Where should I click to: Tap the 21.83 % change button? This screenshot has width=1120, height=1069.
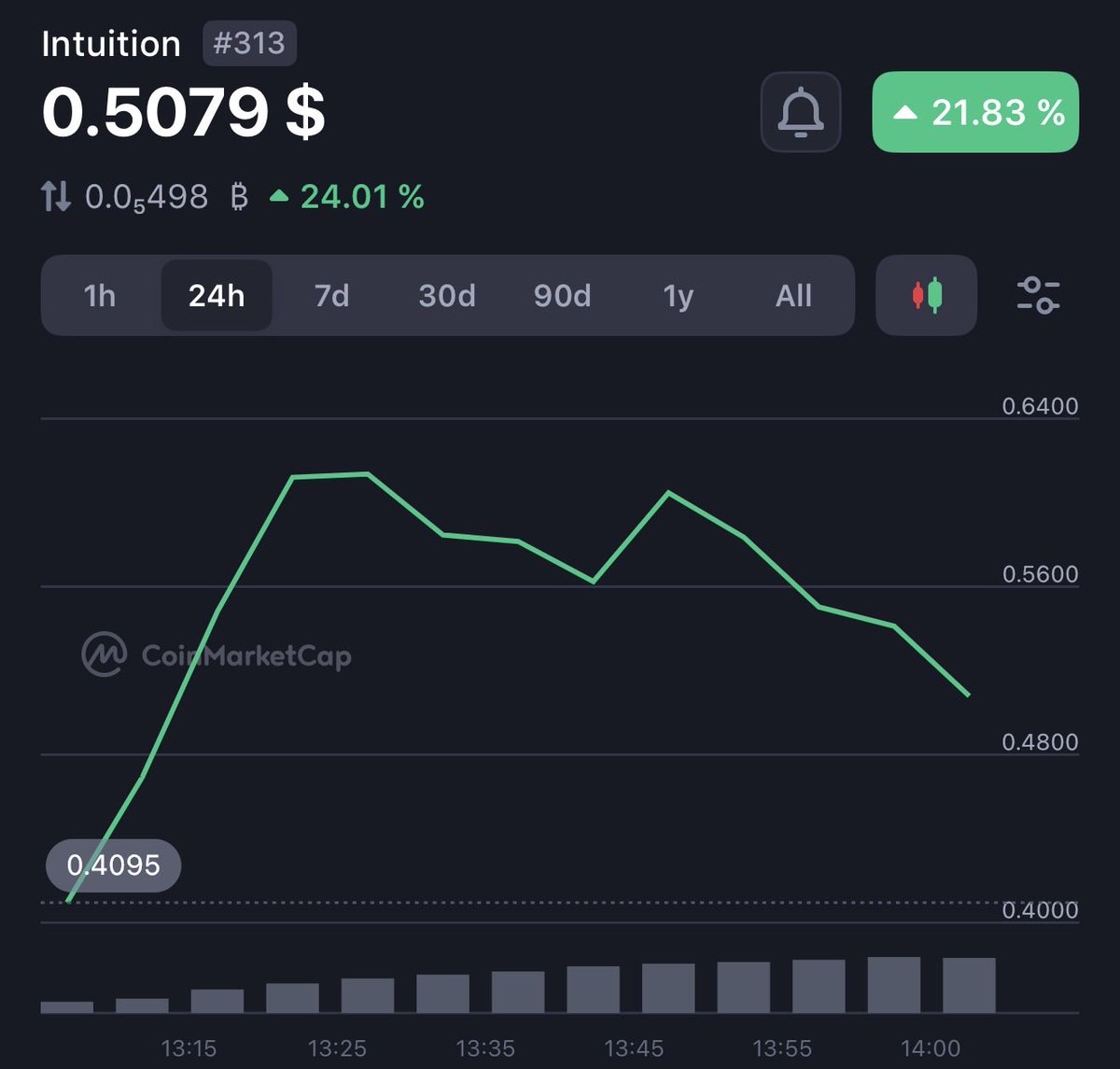[975, 113]
